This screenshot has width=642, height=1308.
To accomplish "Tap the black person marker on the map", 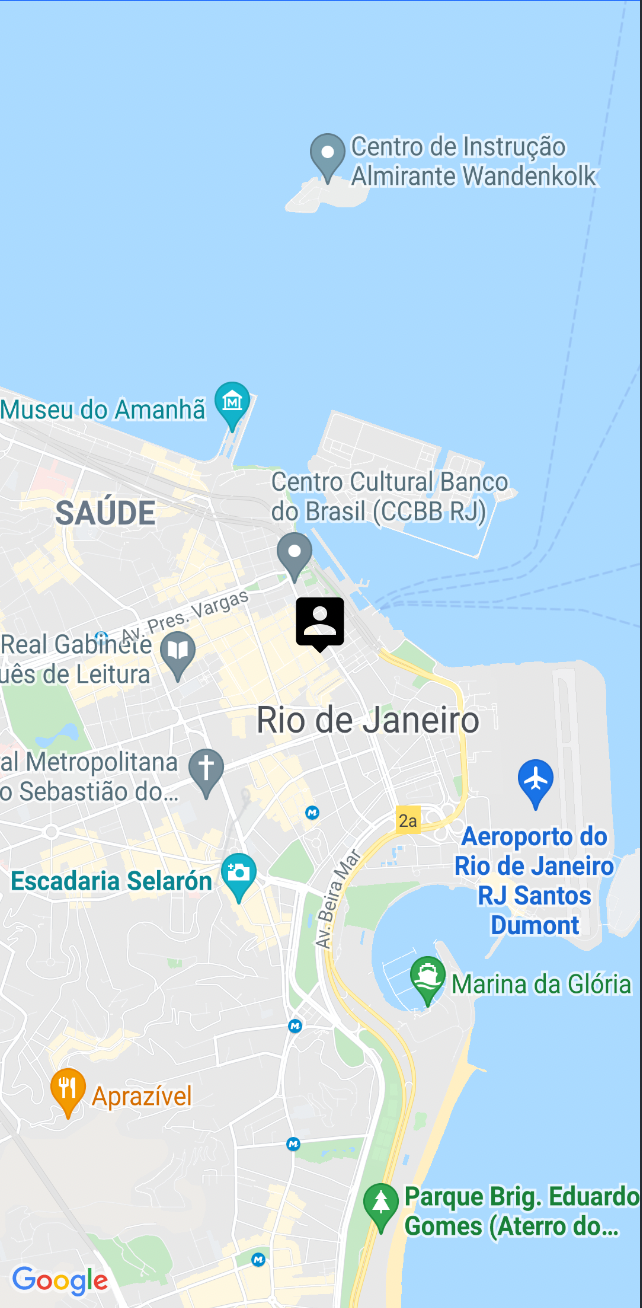I will pyautogui.click(x=320, y=623).
